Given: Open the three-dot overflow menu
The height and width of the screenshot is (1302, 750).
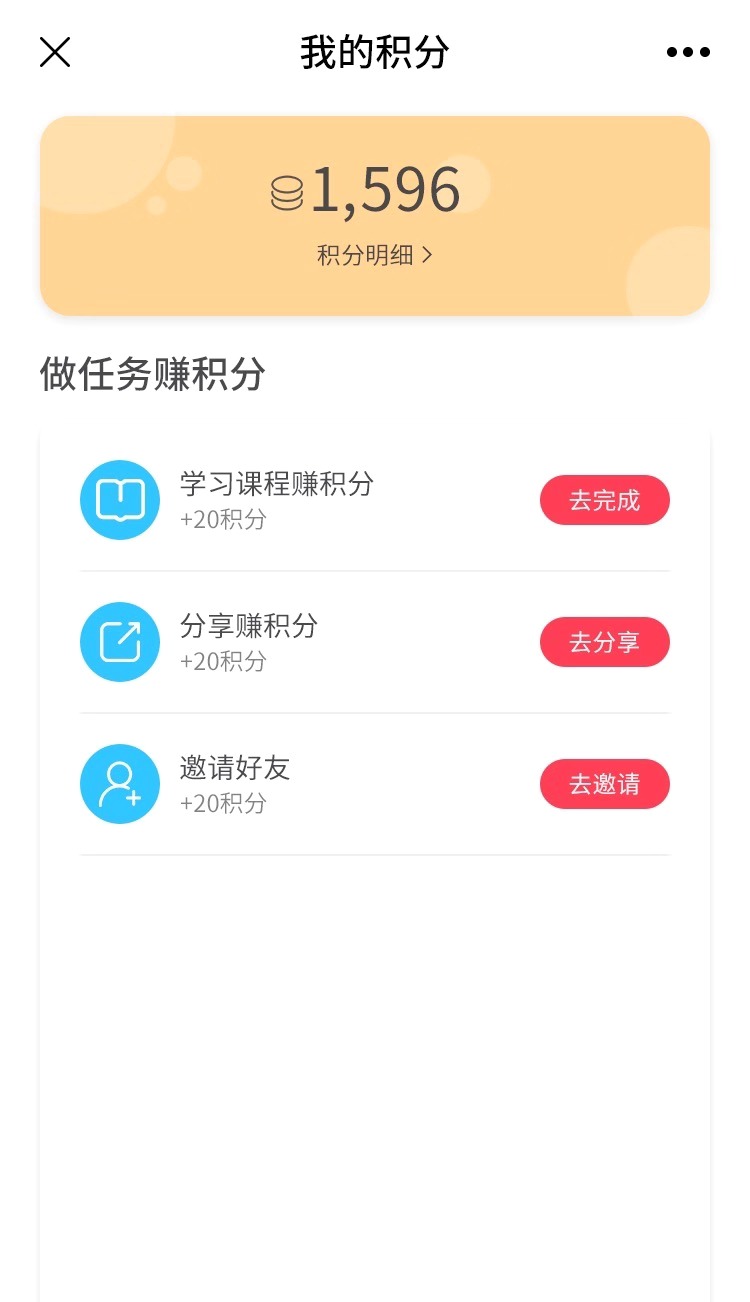Looking at the screenshot, I should pyautogui.click(x=689, y=52).
